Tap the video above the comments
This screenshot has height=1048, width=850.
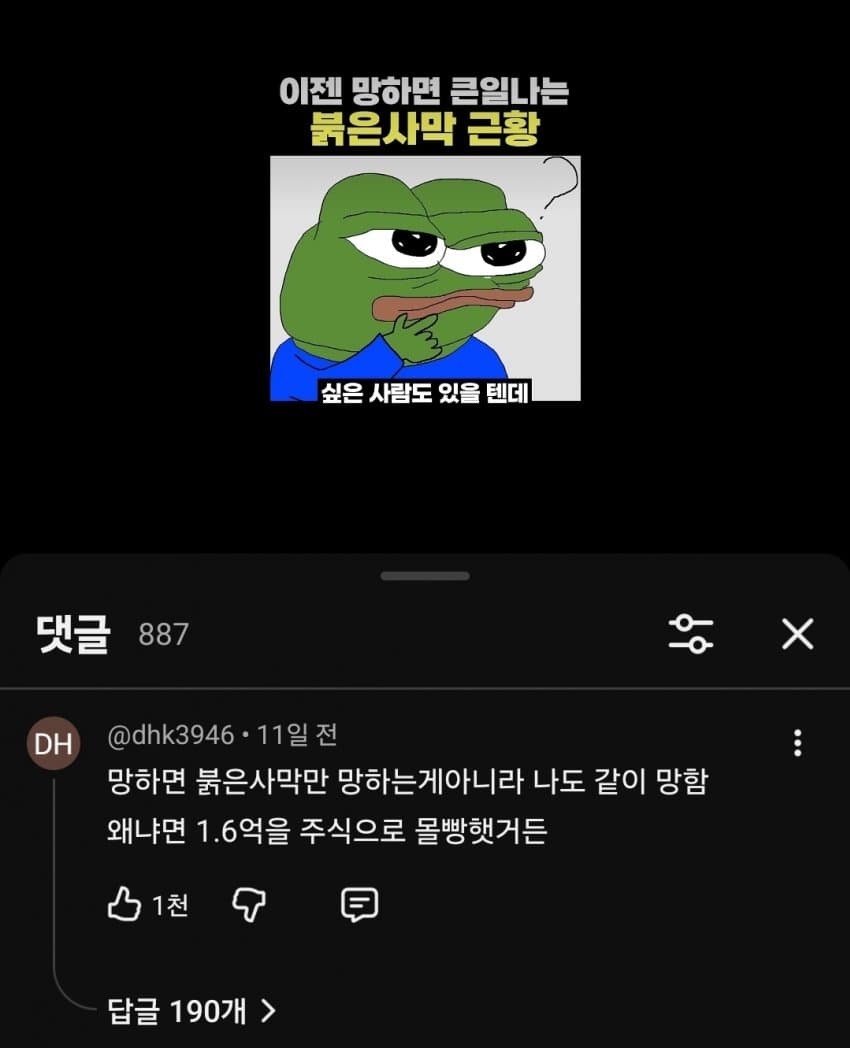point(425,278)
